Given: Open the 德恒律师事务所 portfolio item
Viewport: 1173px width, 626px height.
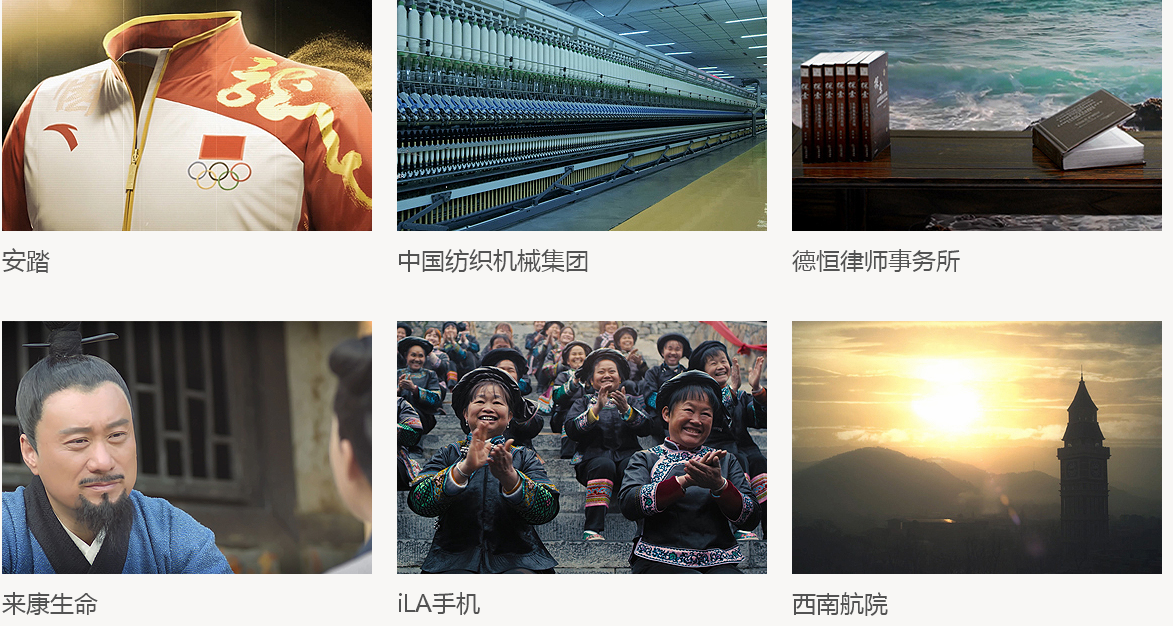Looking at the screenshot, I should pos(976,115).
